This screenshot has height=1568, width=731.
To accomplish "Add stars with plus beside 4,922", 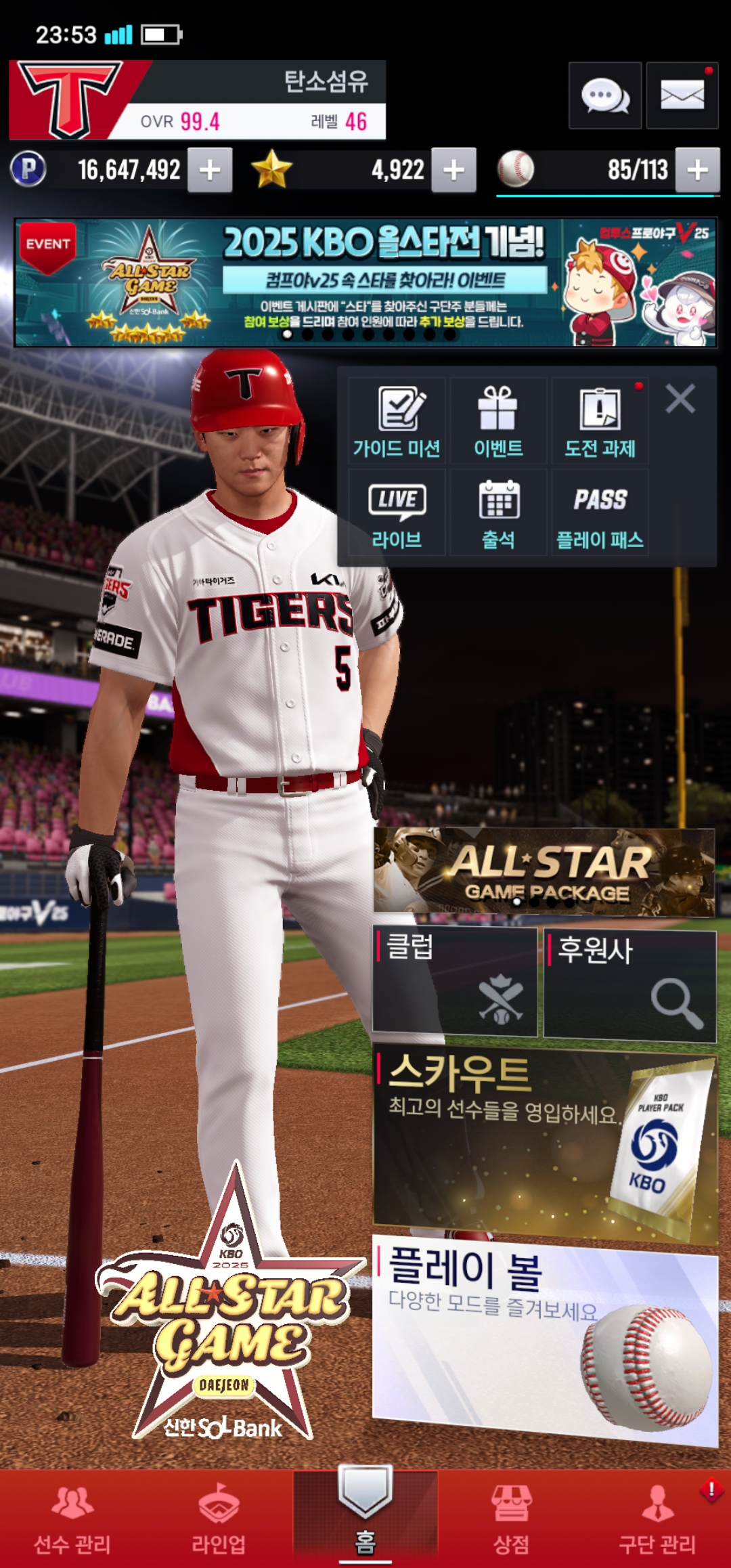I will pos(453,170).
